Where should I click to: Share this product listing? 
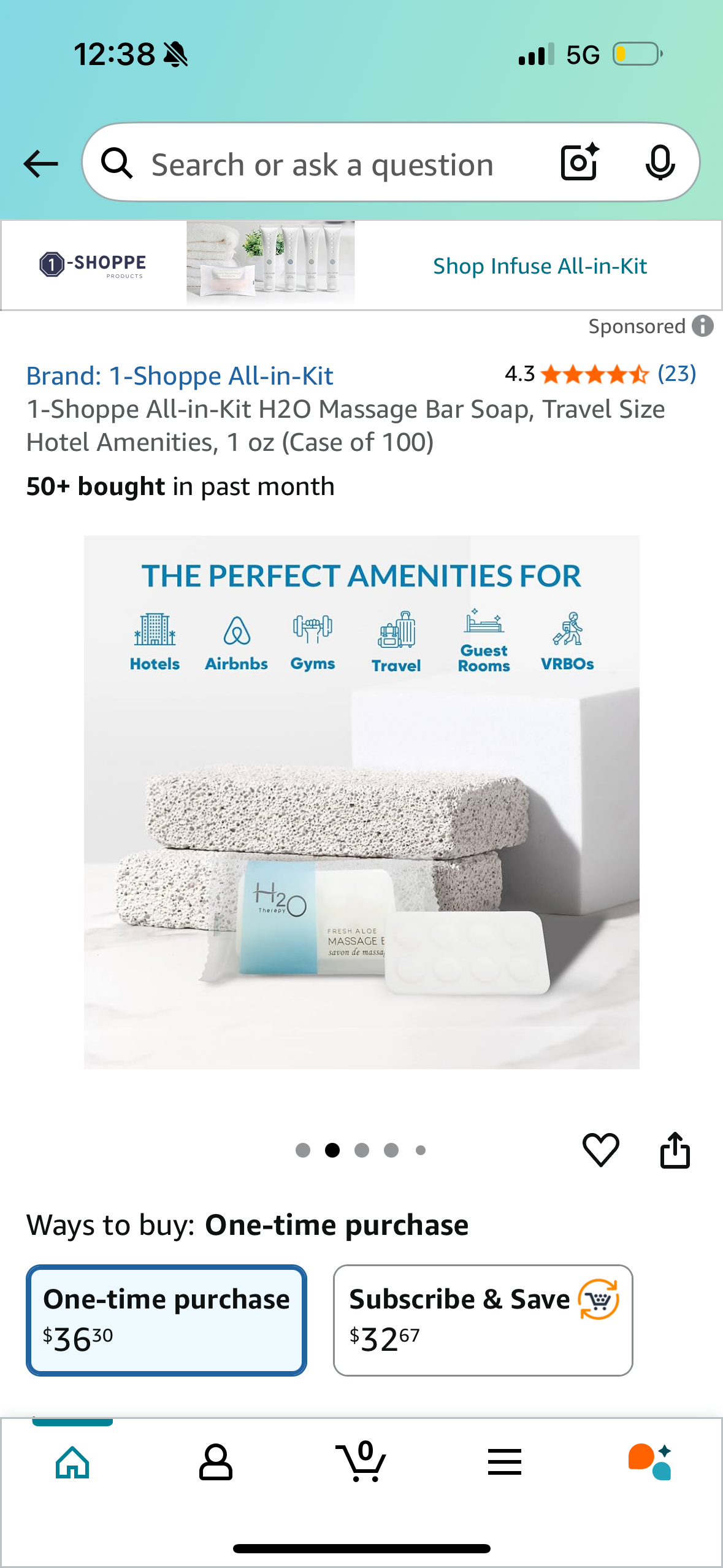click(x=675, y=1150)
